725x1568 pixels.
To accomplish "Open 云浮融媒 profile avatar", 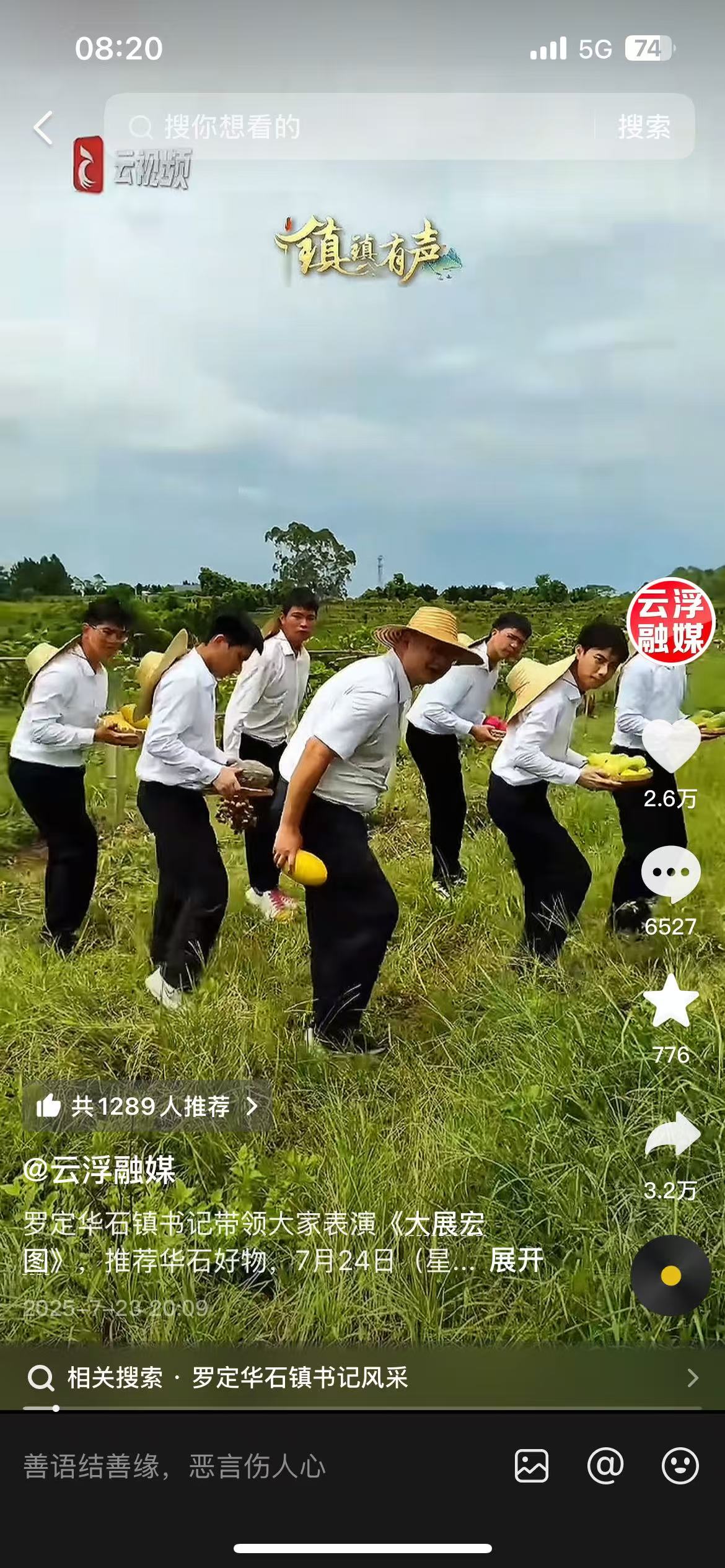I will pyautogui.click(x=670, y=622).
